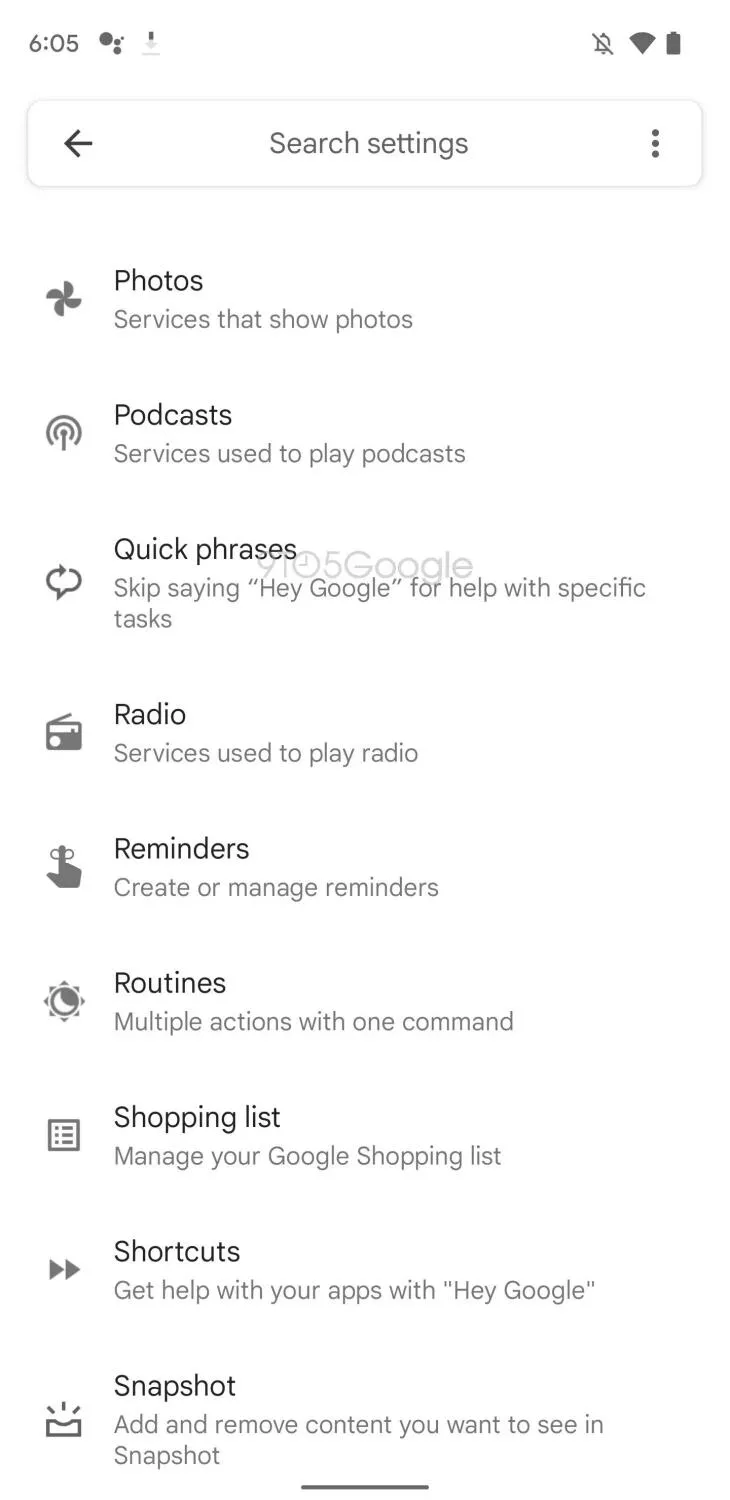Open Podcasts services settings
Viewport: 730px width, 1500px height.
coord(365,433)
